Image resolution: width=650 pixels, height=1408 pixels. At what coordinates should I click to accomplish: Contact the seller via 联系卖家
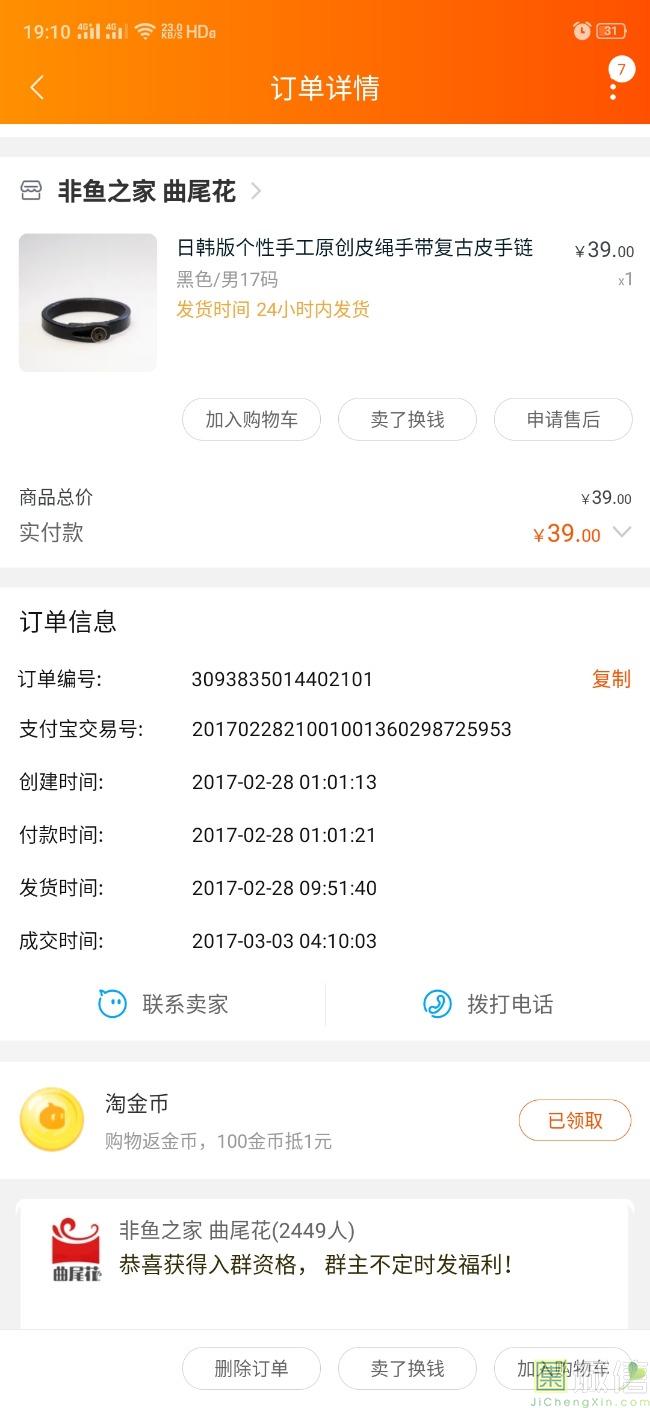(x=163, y=1004)
